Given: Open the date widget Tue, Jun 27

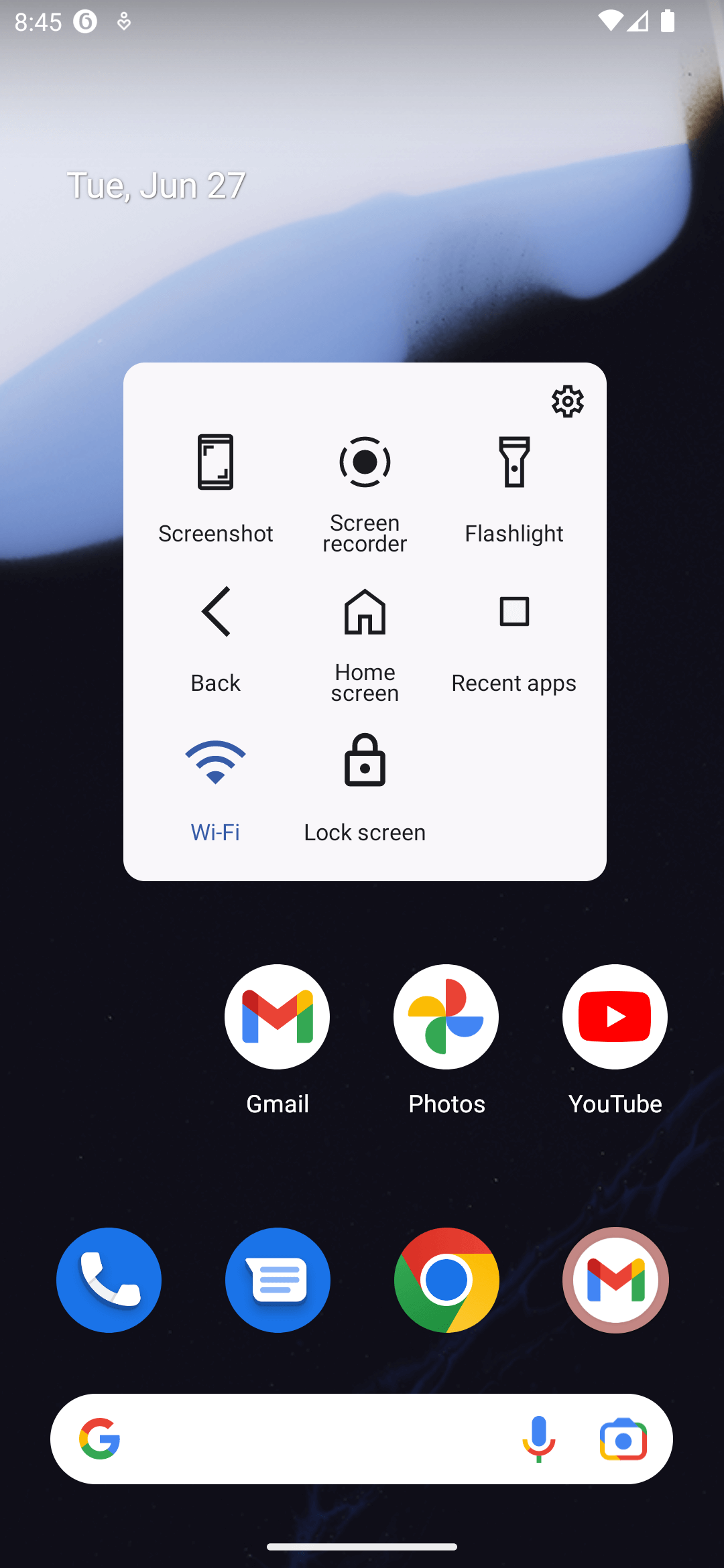Looking at the screenshot, I should click(156, 186).
